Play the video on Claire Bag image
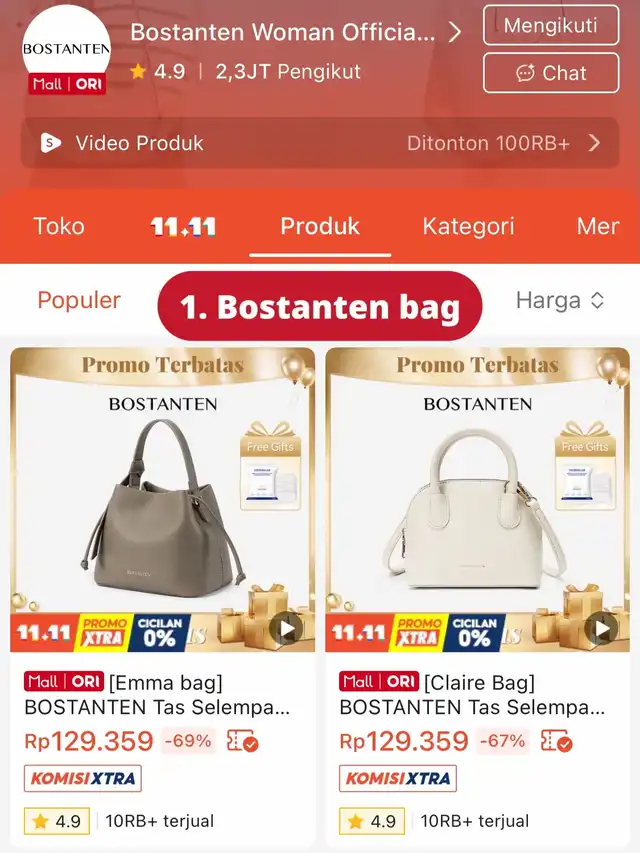The height and width of the screenshot is (853, 640). pos(602,629)
